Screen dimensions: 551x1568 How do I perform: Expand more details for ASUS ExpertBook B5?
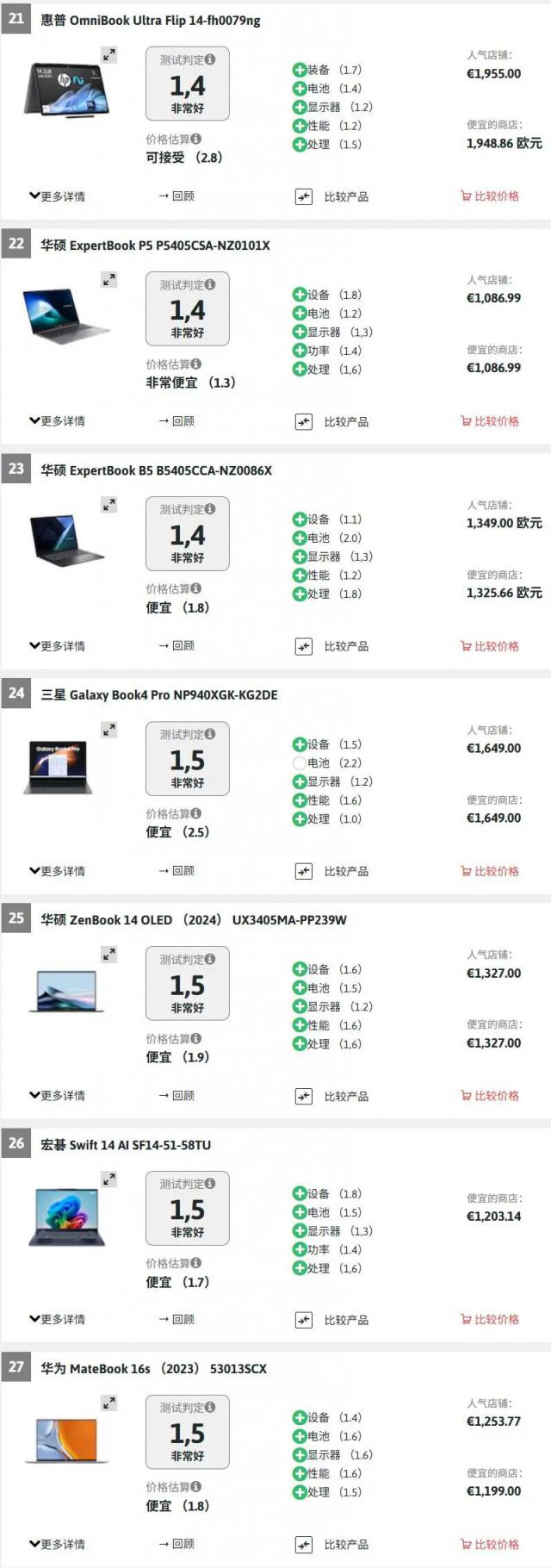[58, 646]
